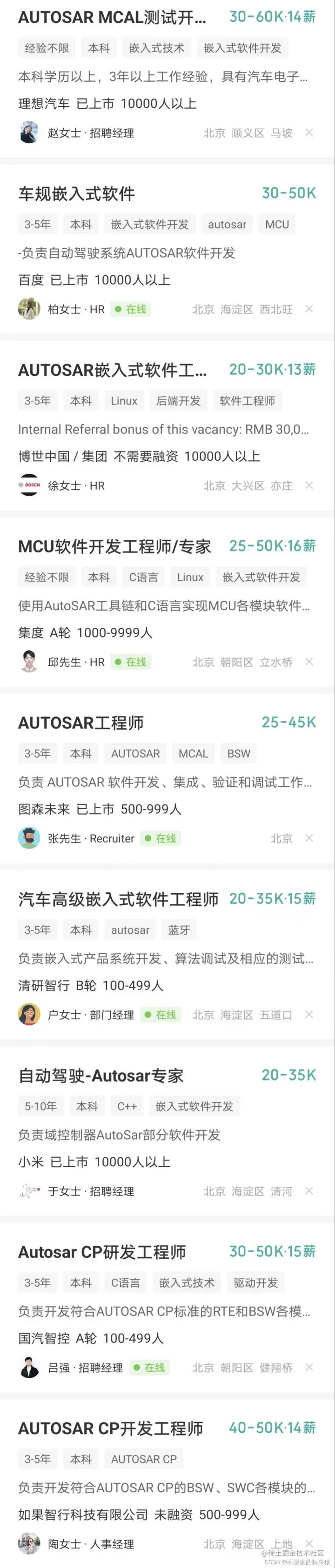View the 车规嵌入式软件 job from 百度

77,193
